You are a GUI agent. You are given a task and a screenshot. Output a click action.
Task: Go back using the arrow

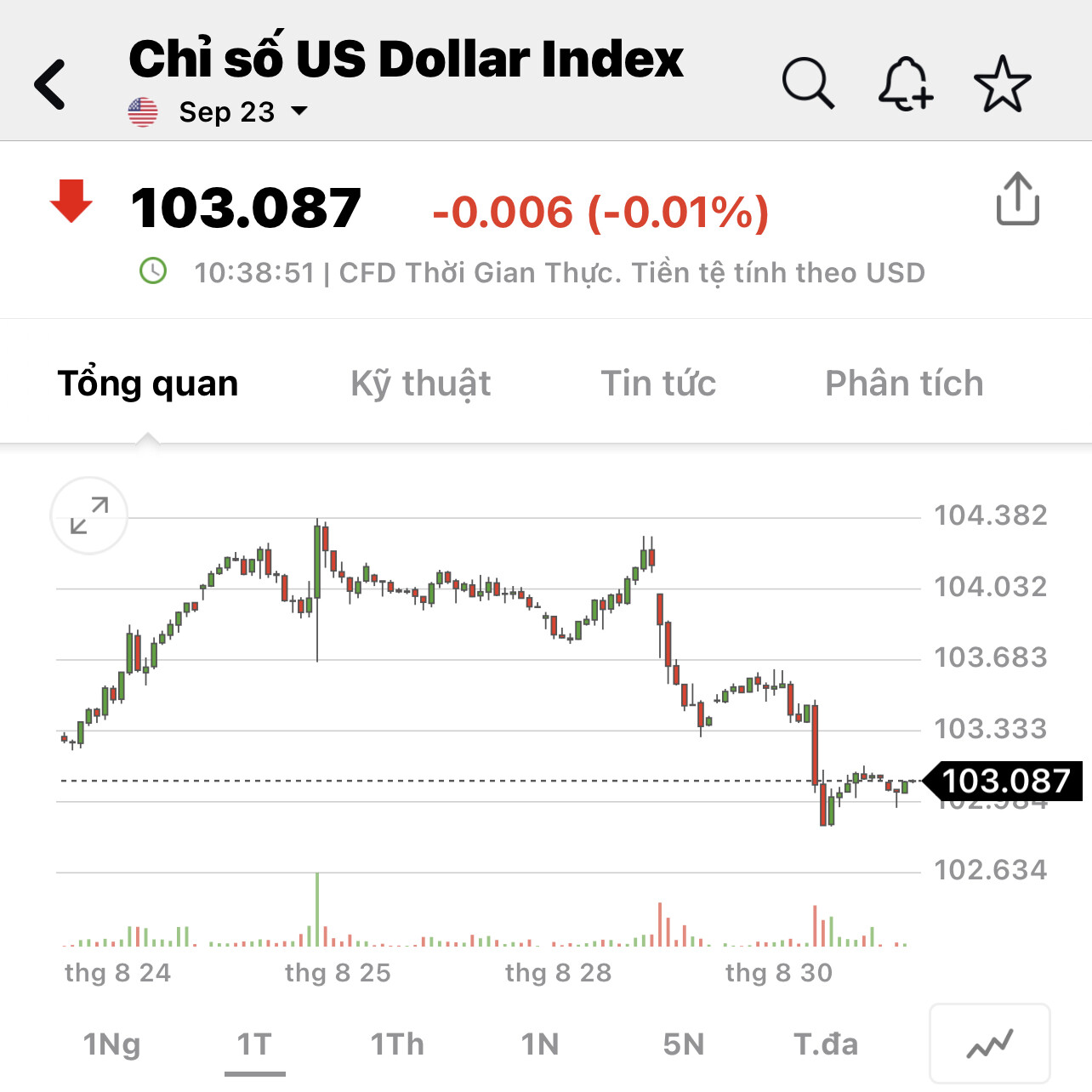(x=50, y=84)
